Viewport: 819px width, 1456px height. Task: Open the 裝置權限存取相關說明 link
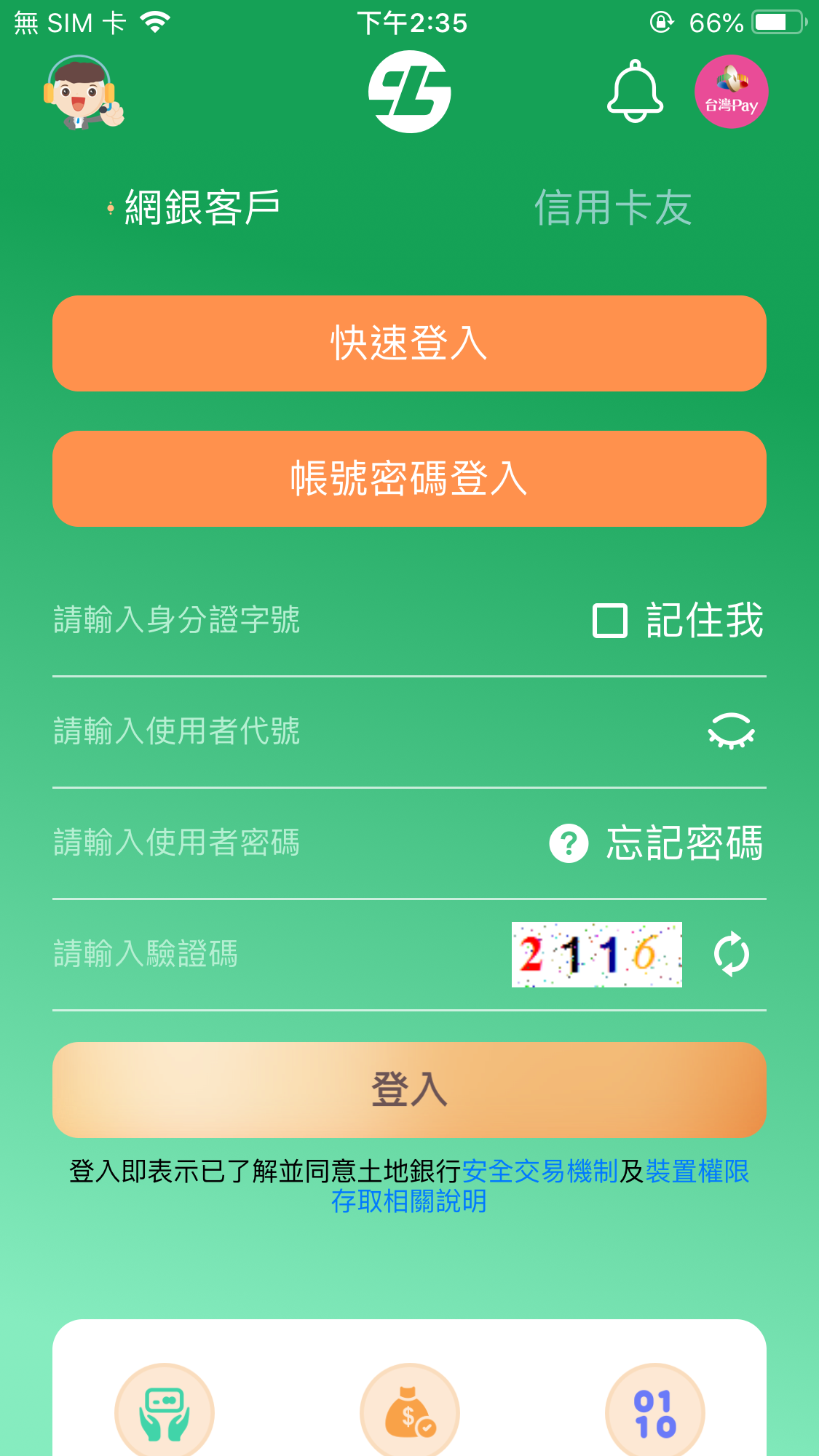point(409,1201)
